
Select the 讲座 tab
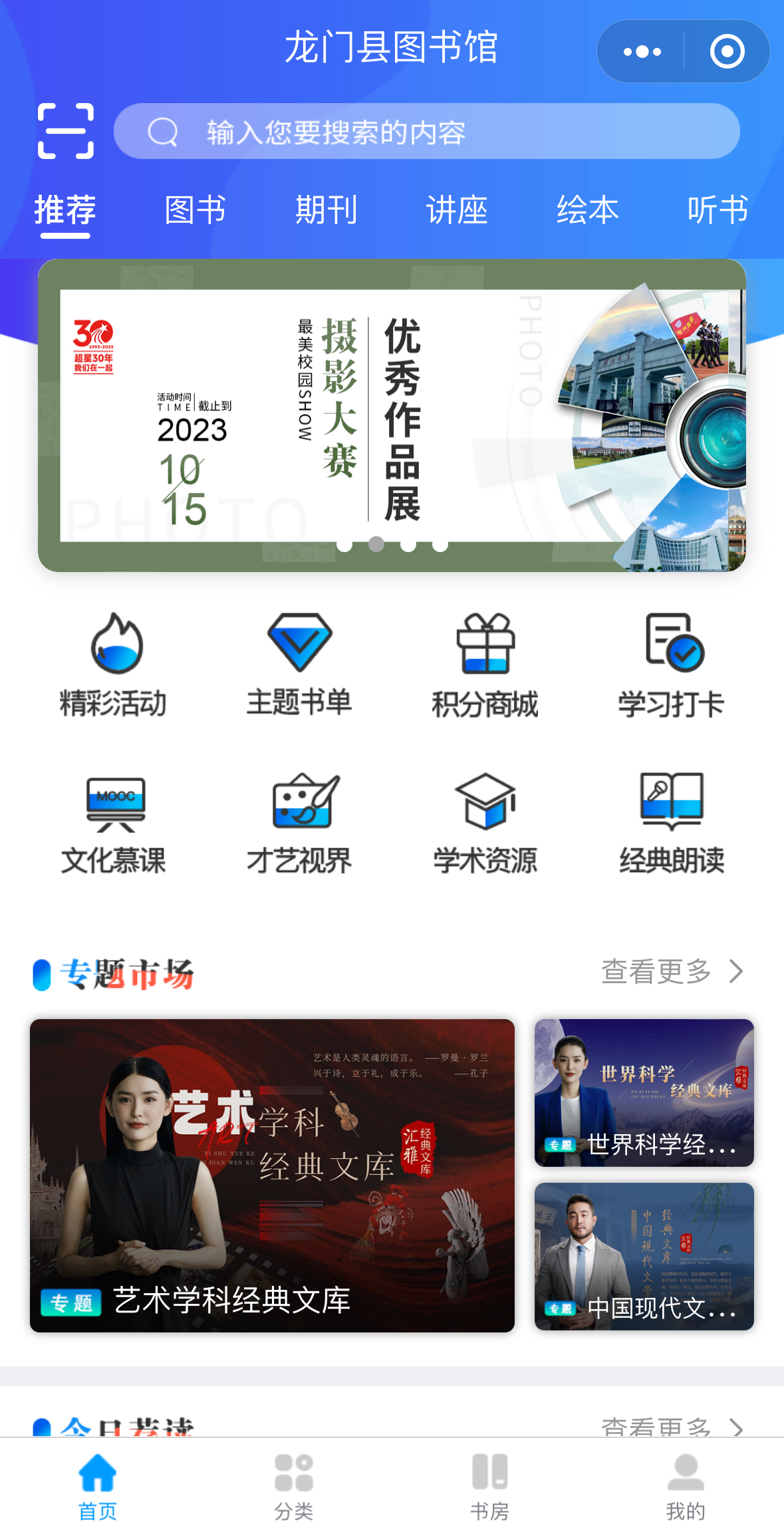point(457,210)
